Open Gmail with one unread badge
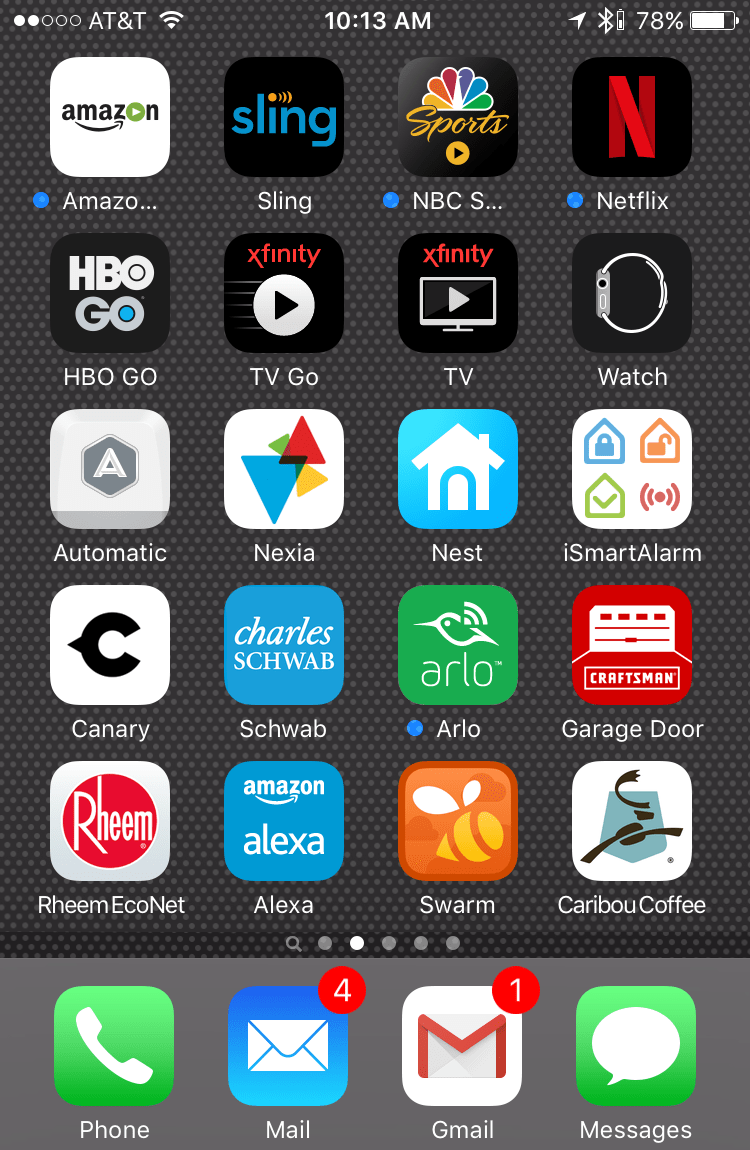 click(462, 1046)
